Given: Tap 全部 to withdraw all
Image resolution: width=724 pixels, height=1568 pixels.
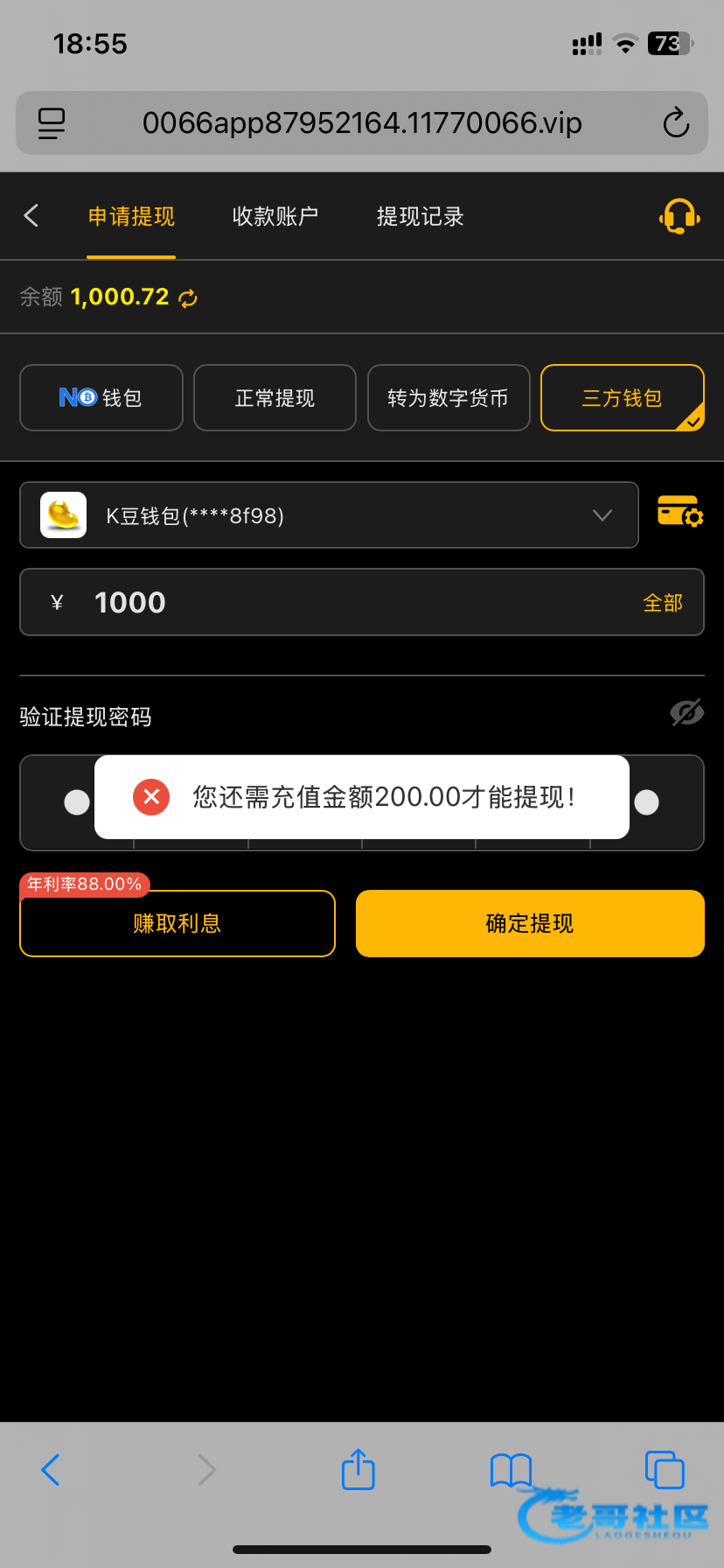Looking at the screenshot, I should click(662, 603).
